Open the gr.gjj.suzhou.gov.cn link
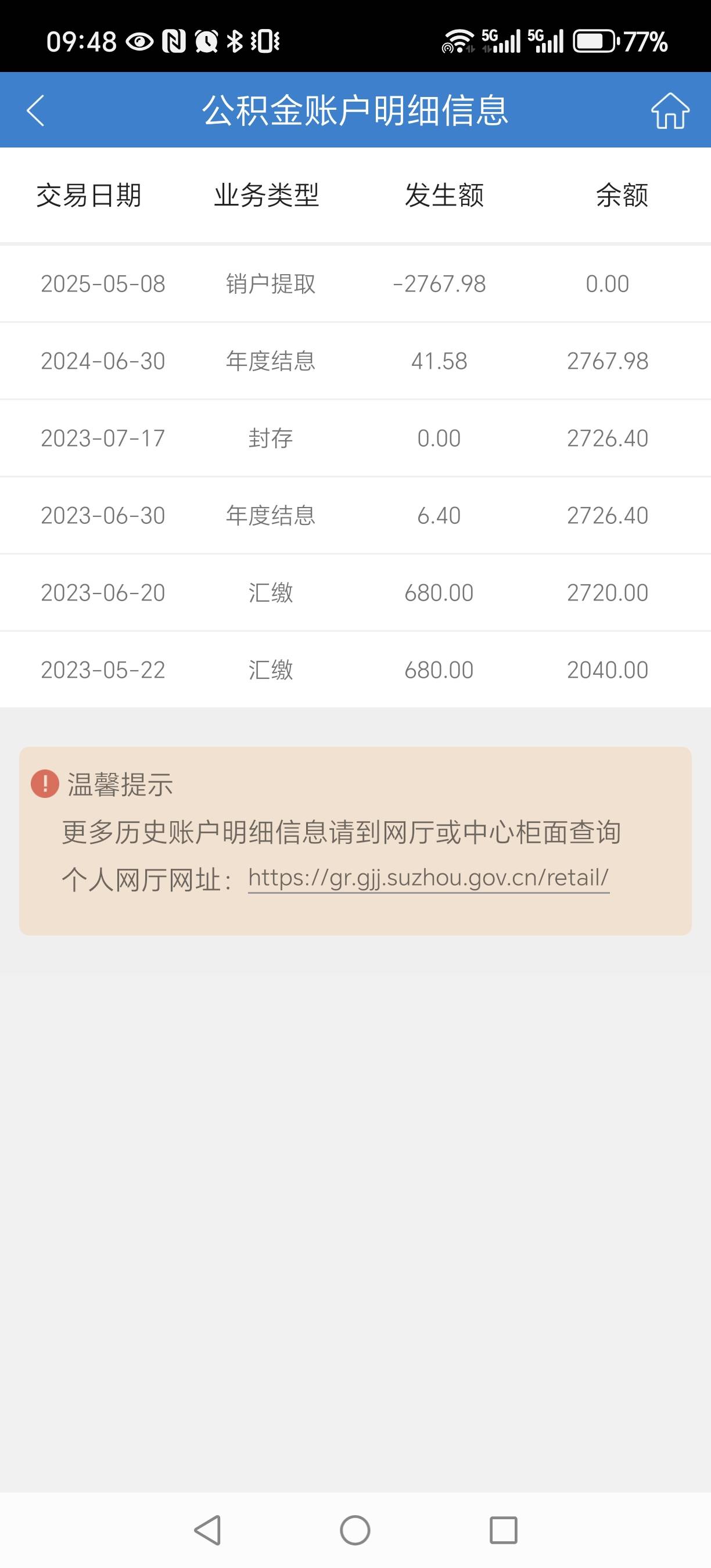 pos(429,877)
